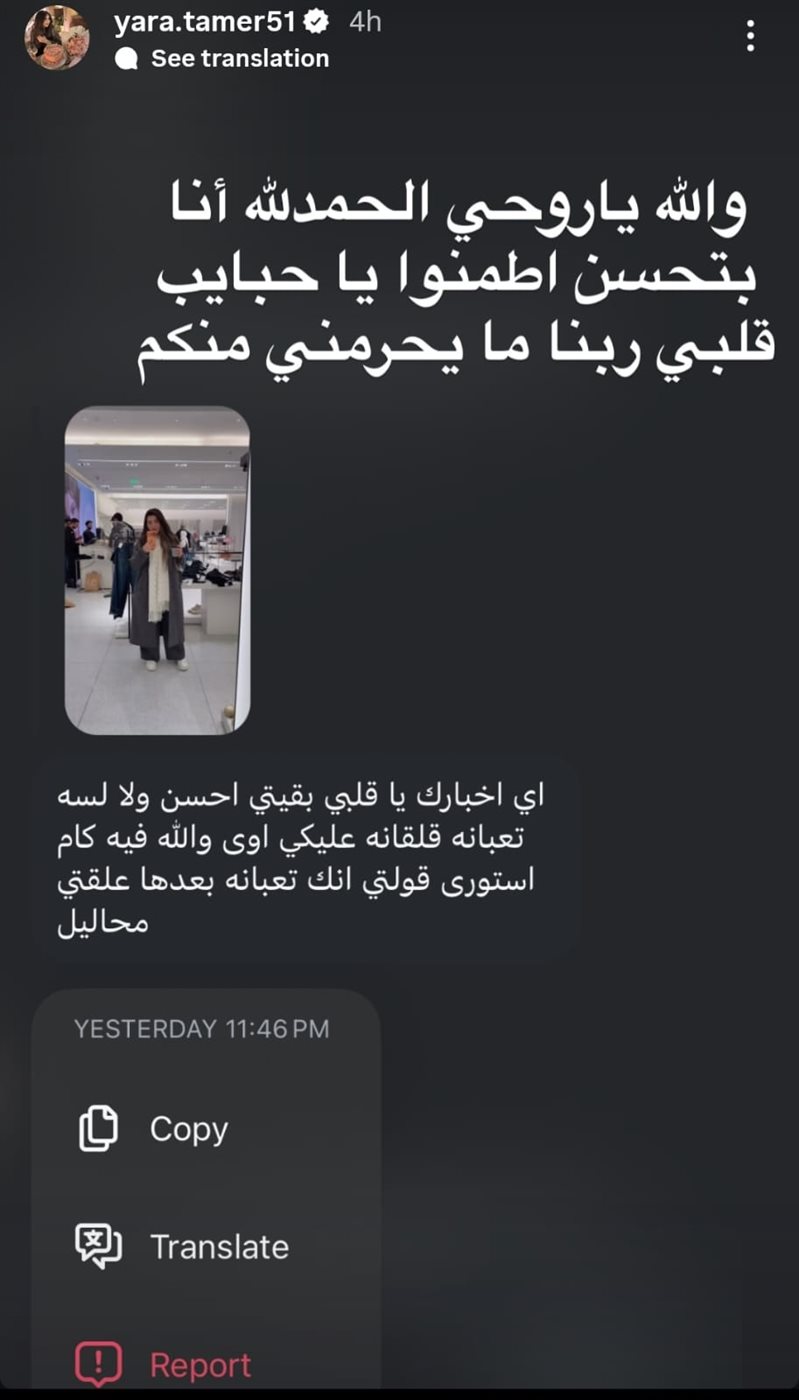This screenshot has height=1400, width=799.
Task: Open yara.tamer51's profile from the username
Action: pos(204,22)
